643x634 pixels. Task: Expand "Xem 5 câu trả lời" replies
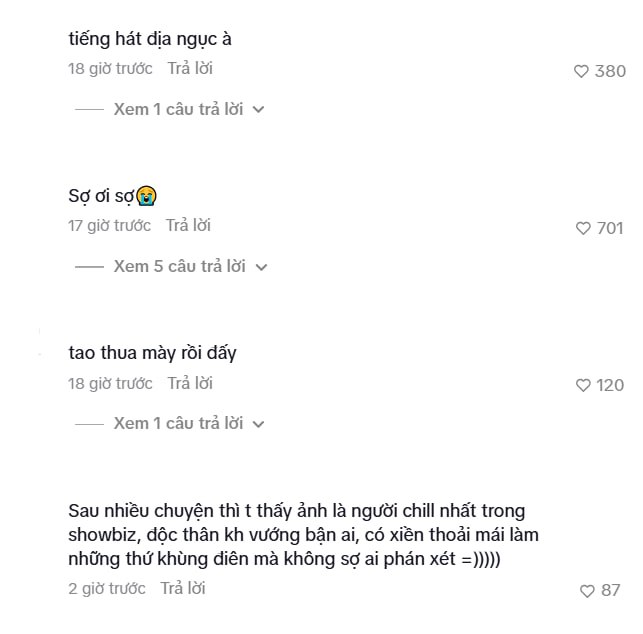pos(190,267)
